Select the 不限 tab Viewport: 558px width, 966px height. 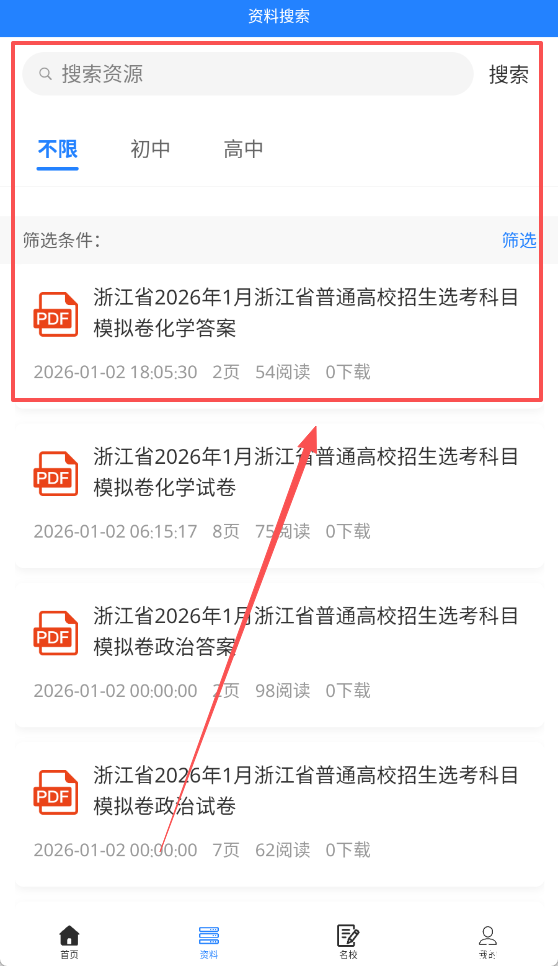point(57,149)
